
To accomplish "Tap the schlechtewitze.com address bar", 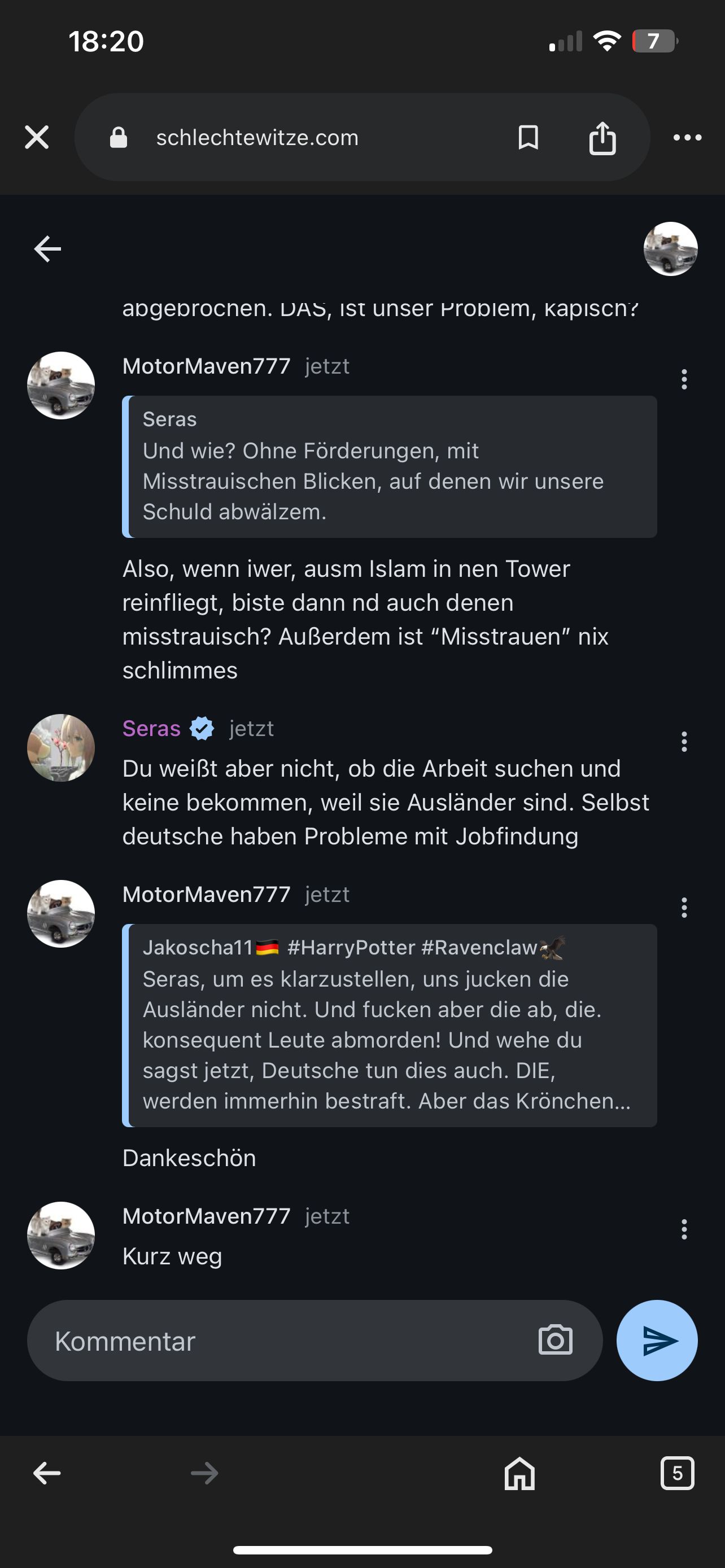I will tap(304, 138).
